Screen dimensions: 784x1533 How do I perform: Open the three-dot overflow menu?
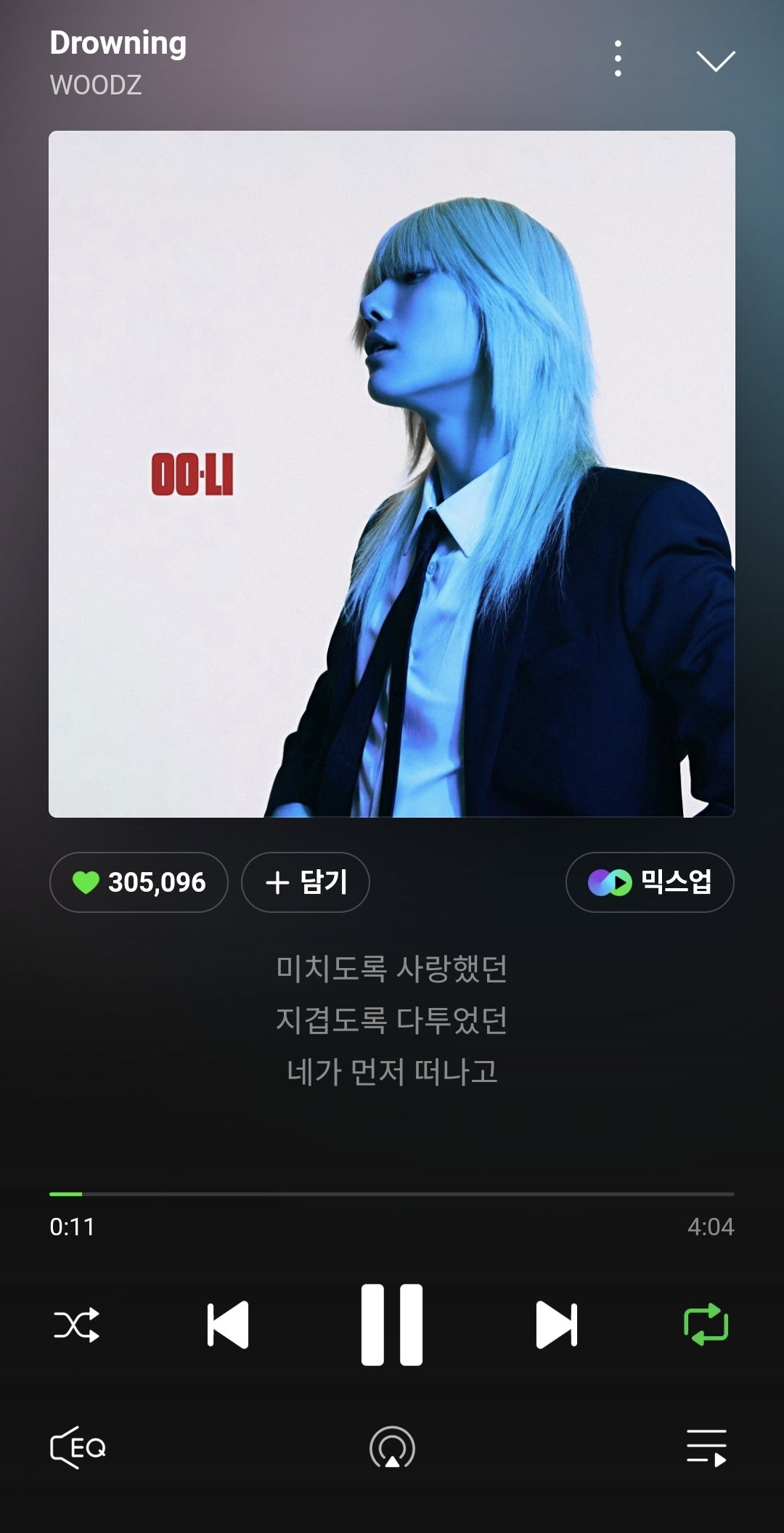point(618,59)
